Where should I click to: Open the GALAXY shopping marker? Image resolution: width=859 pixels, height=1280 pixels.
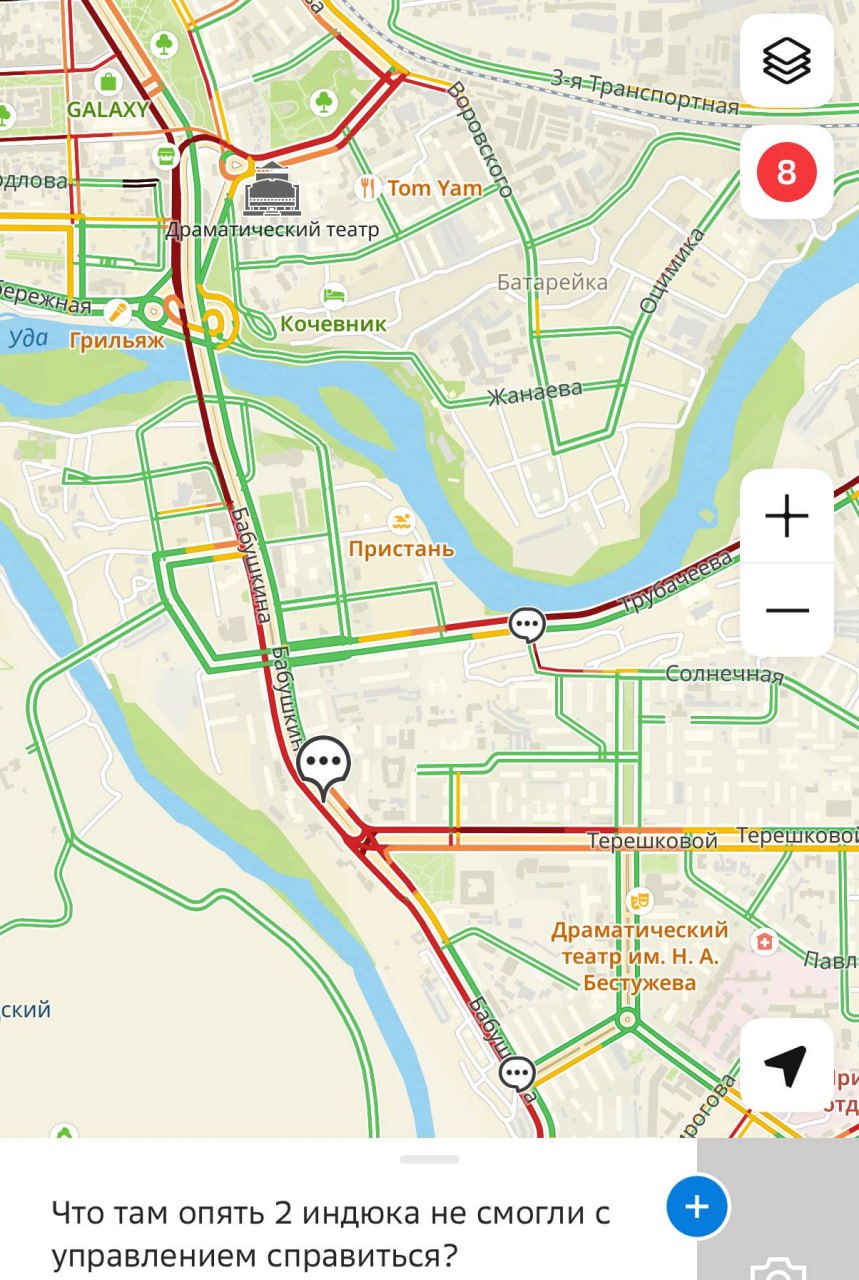[x=108, y=83]
